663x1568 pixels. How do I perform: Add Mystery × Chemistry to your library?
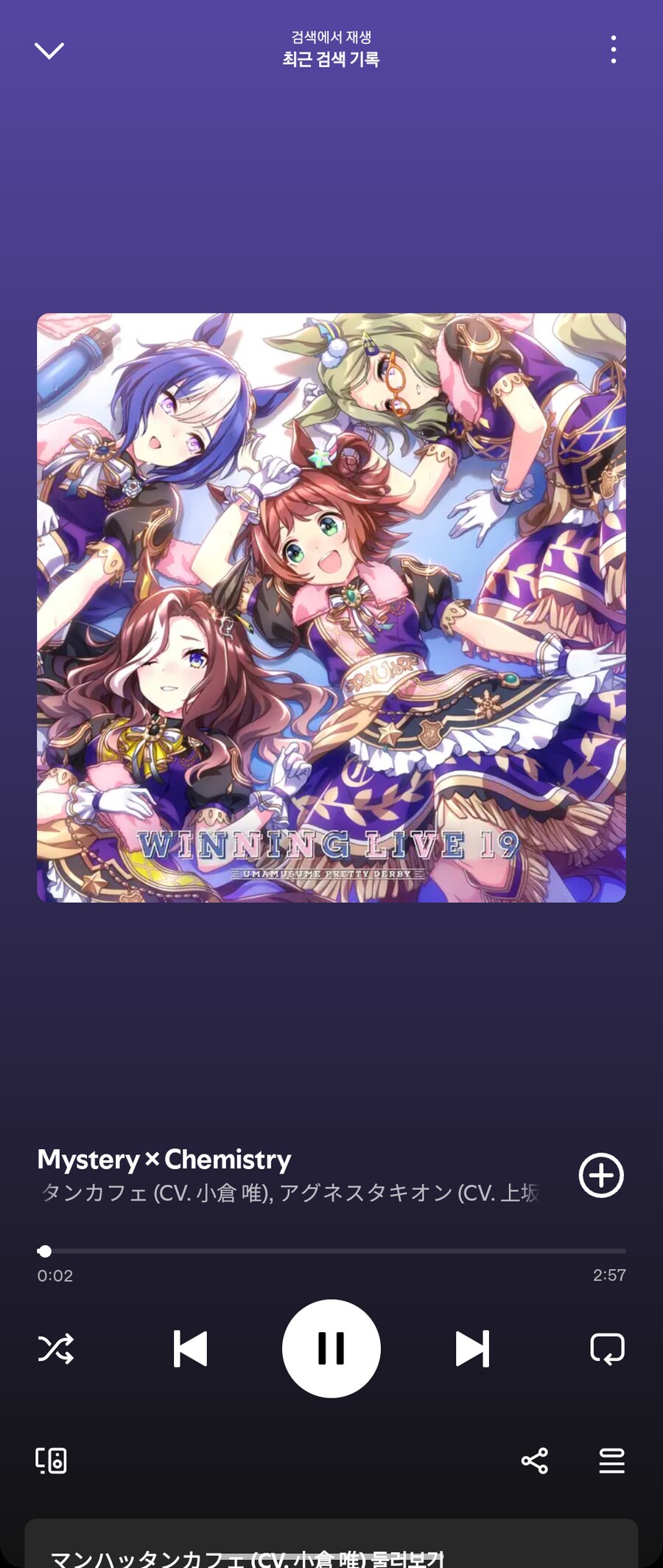(600, 1175)
